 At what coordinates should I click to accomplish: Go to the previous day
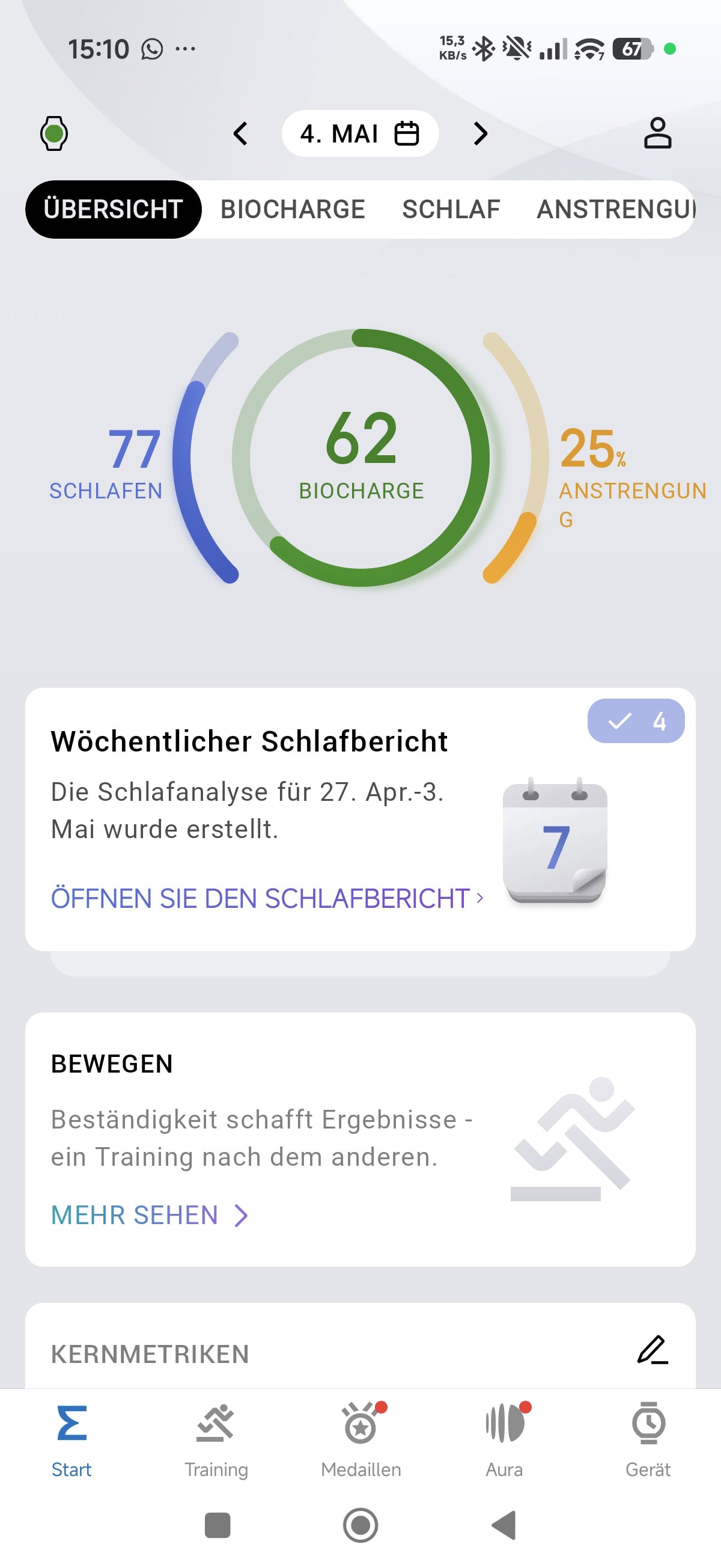[240, 133]
